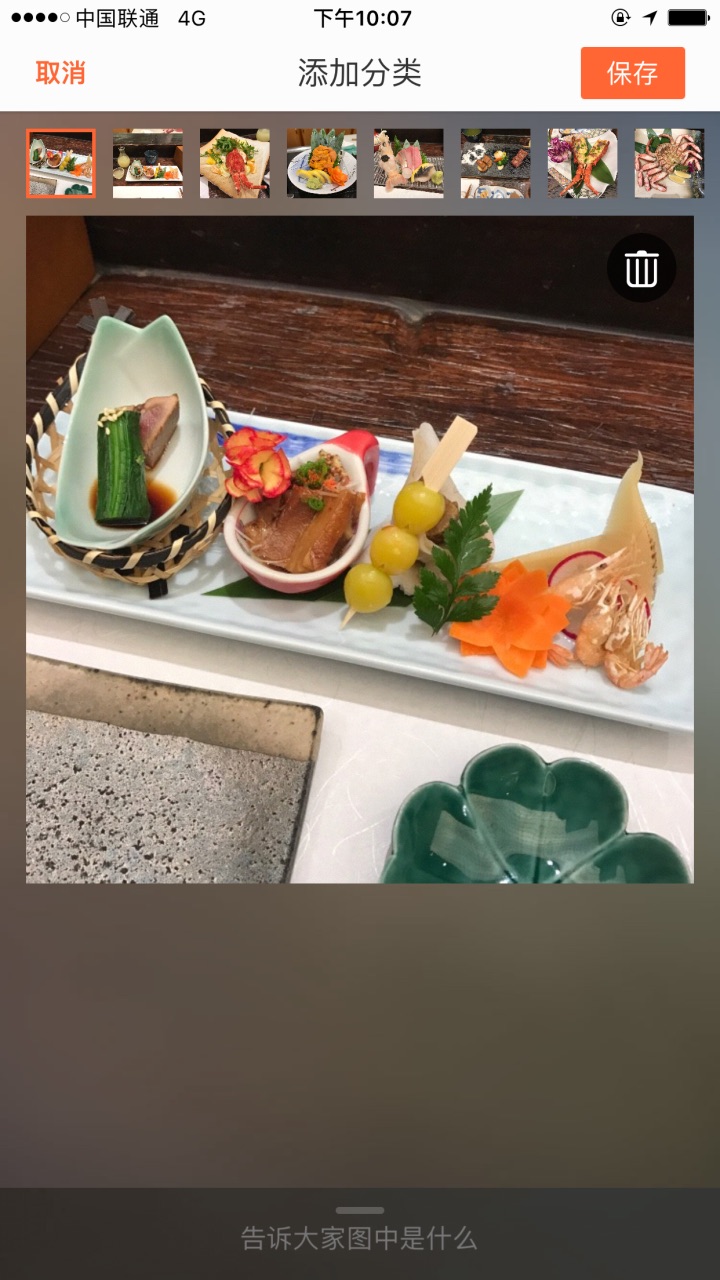Delete the current photo with trash icon
This screenshot has width=720, height=1280.
tap(641, 268)
